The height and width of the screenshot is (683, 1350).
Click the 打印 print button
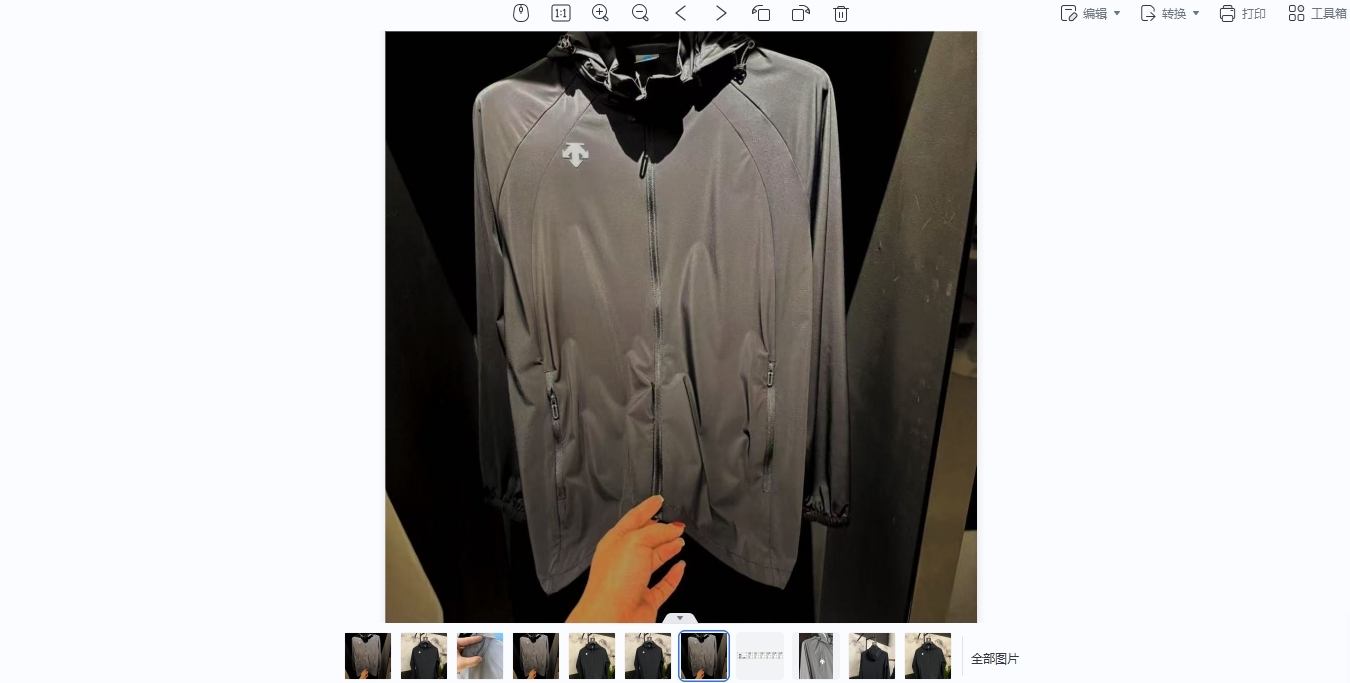(x=1243, y=13)
